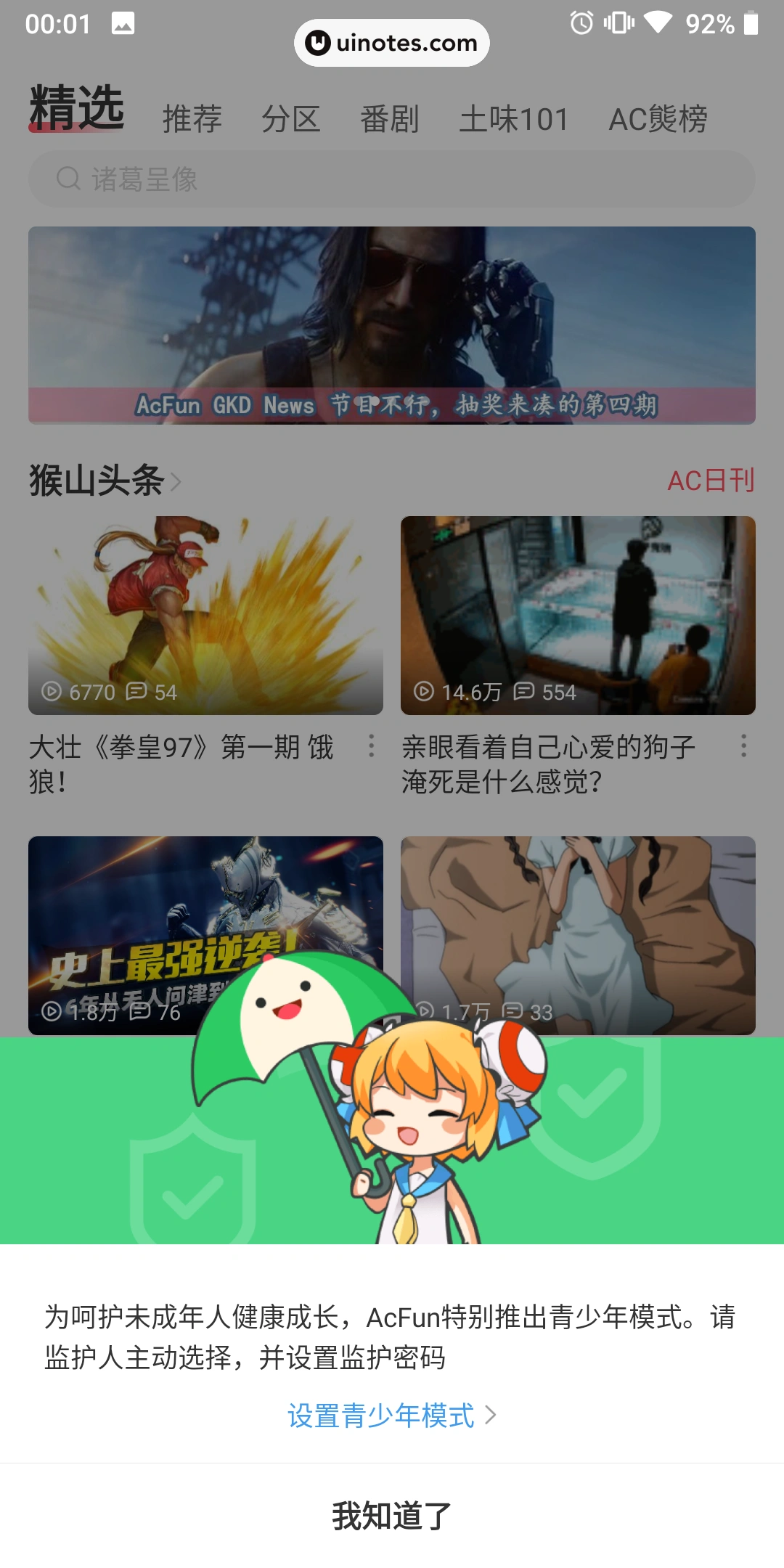This screenshot has height=1568, width=784.
Task: Switch to the 推荐 tab
Action: click(x=192, y=119)
